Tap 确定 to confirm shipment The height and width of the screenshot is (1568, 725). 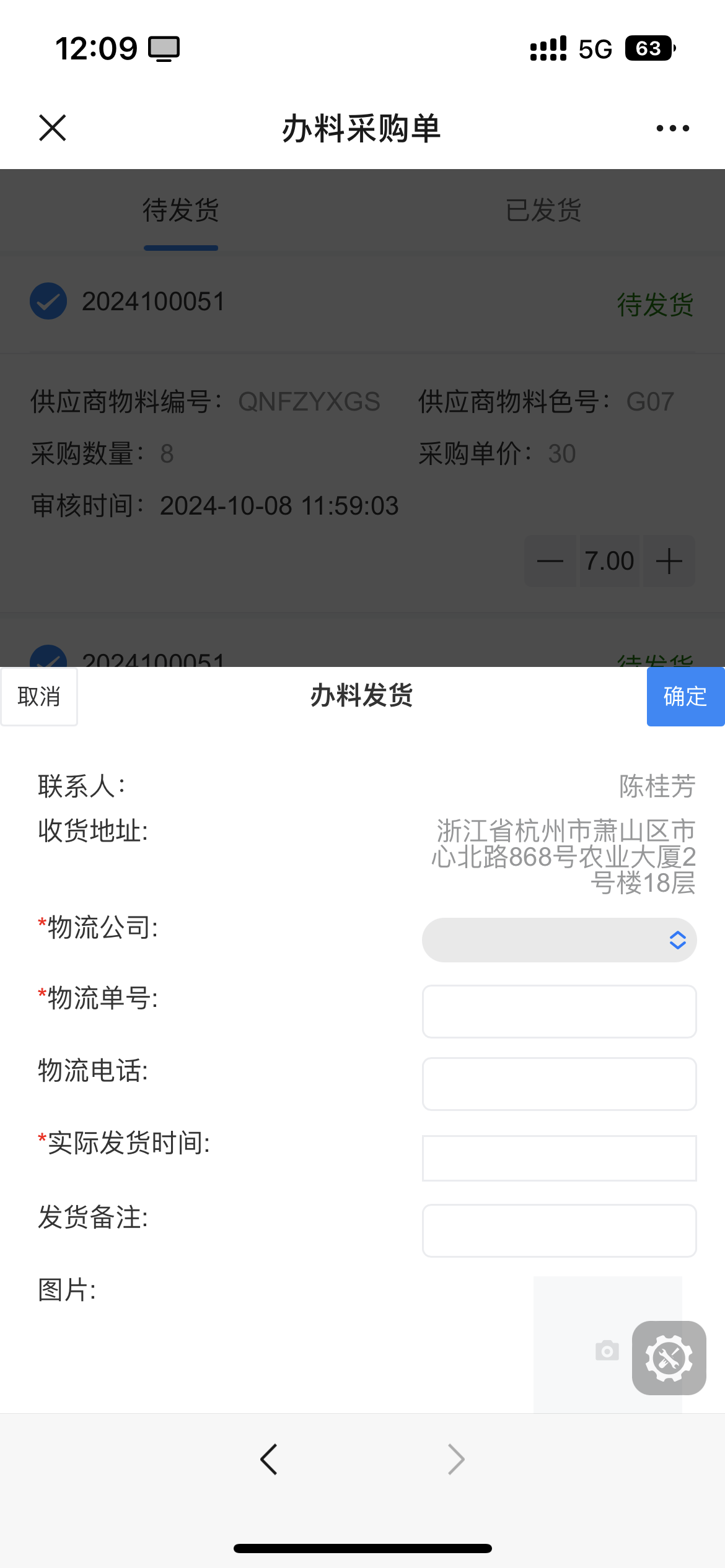click(685, 697)
